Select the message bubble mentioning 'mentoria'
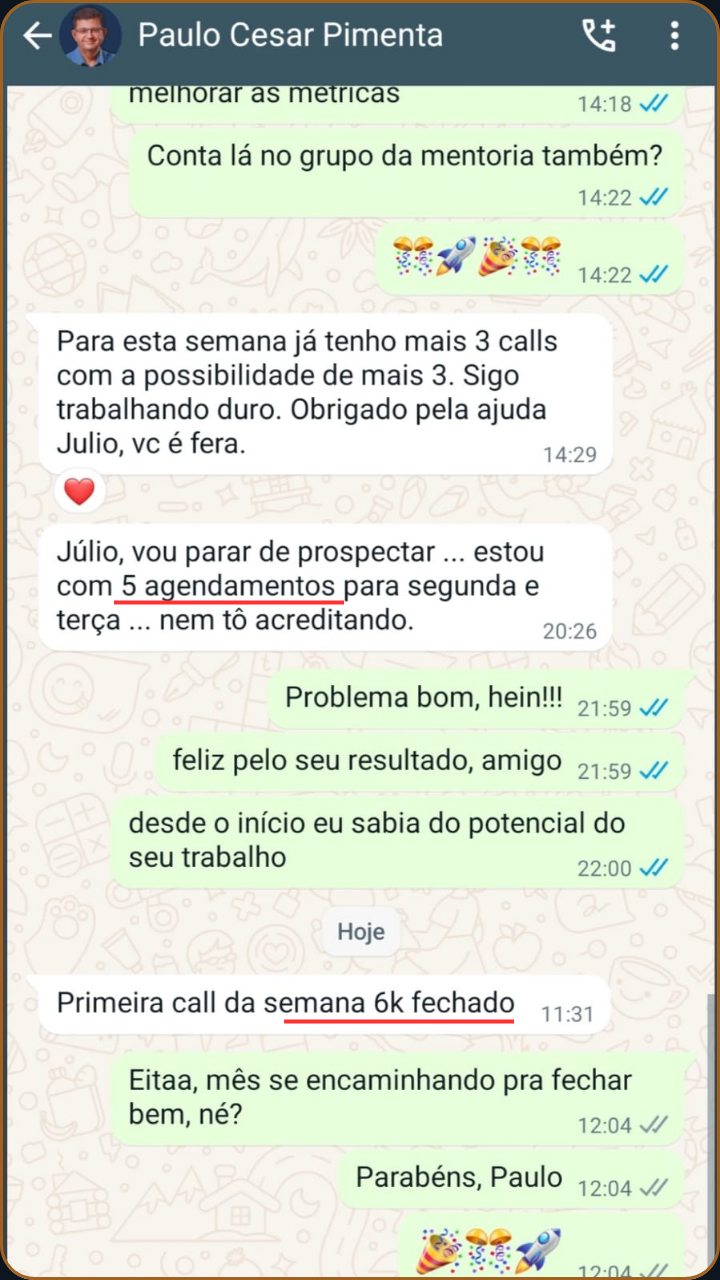The image size is (720, 1280). coord(400,156)
